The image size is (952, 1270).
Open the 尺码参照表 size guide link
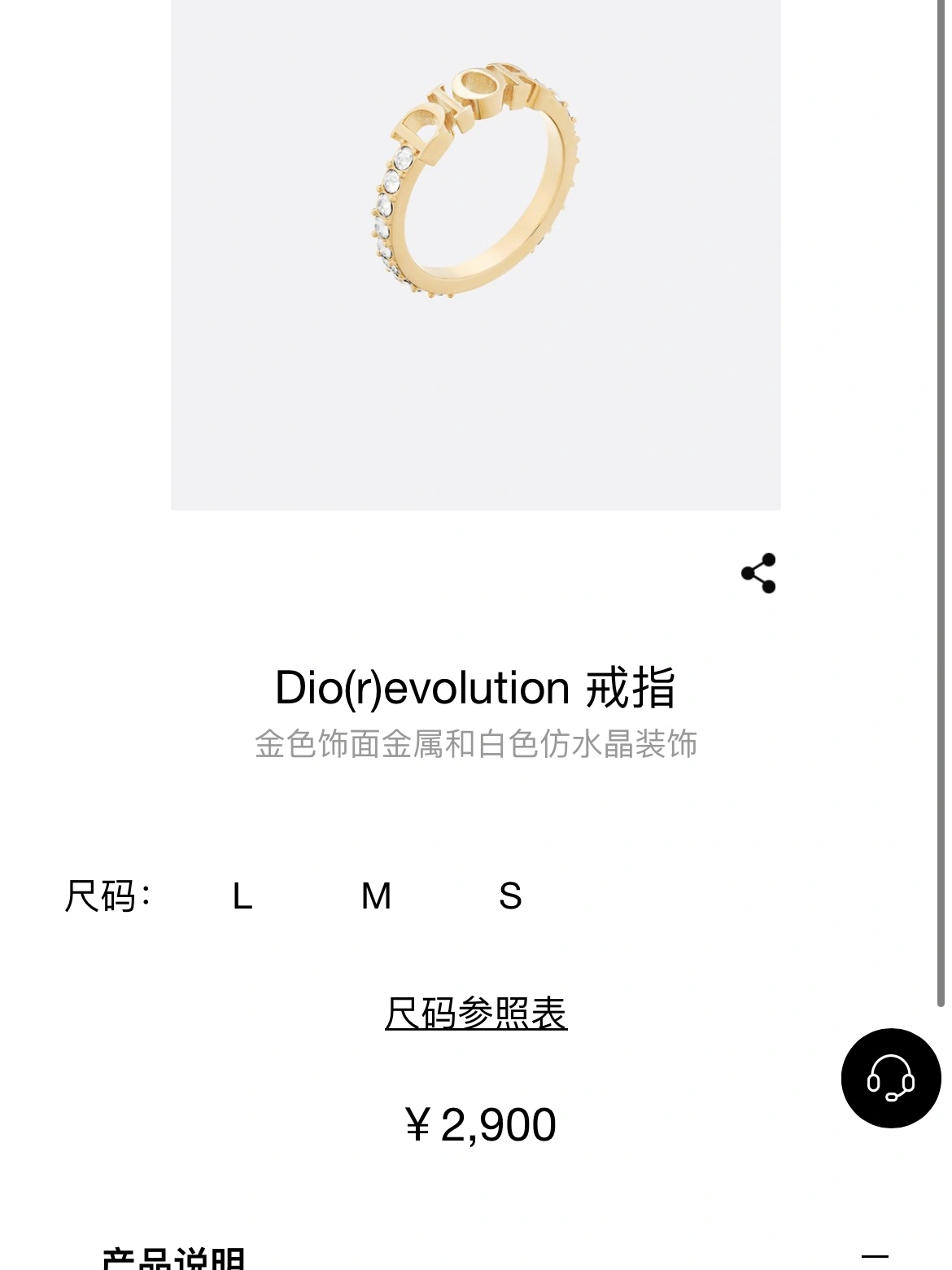coord(475,1014)
